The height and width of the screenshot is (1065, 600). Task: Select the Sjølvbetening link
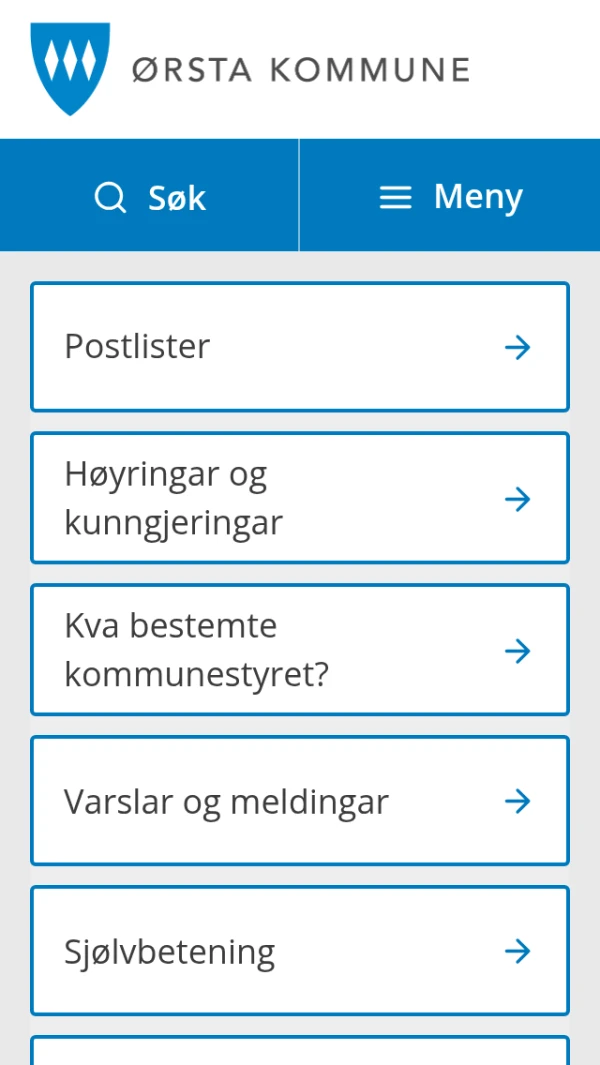pos(300,951)
